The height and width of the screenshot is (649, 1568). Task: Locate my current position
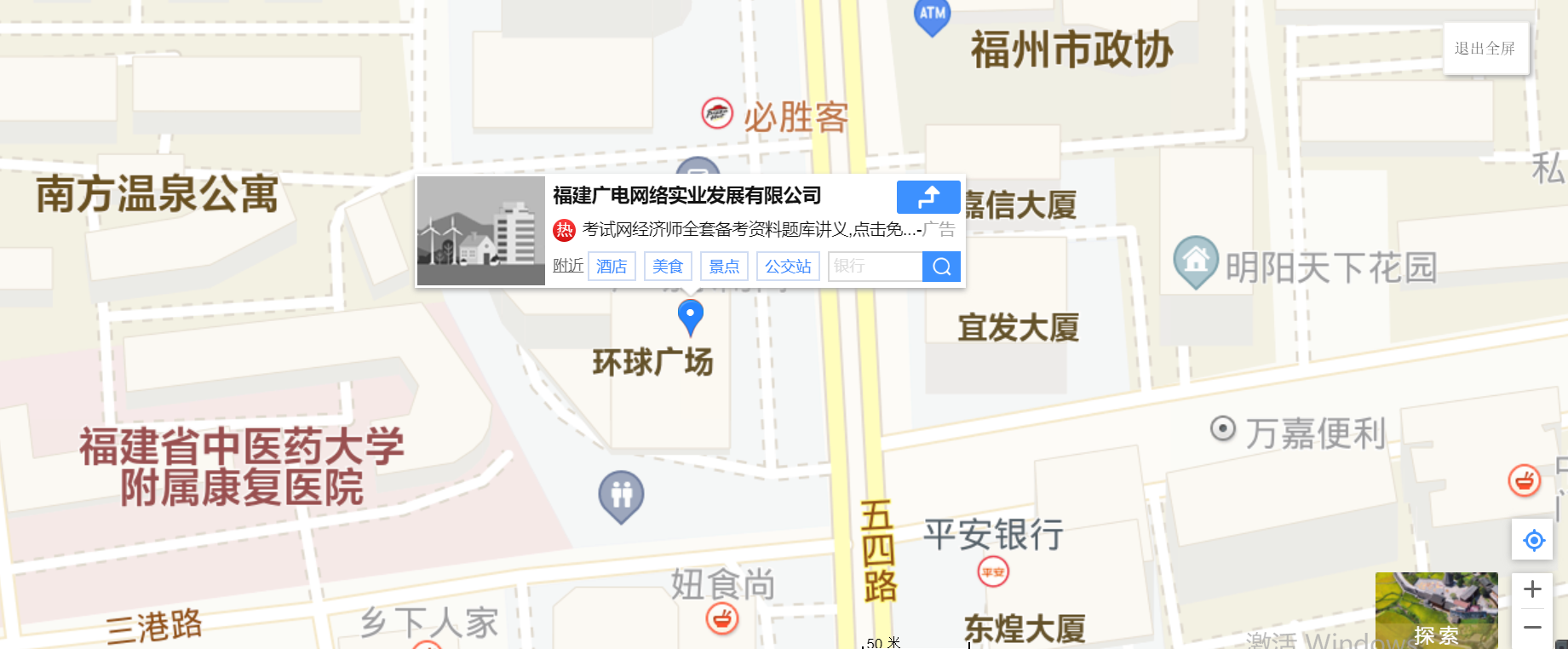(x=1533, y=540)
